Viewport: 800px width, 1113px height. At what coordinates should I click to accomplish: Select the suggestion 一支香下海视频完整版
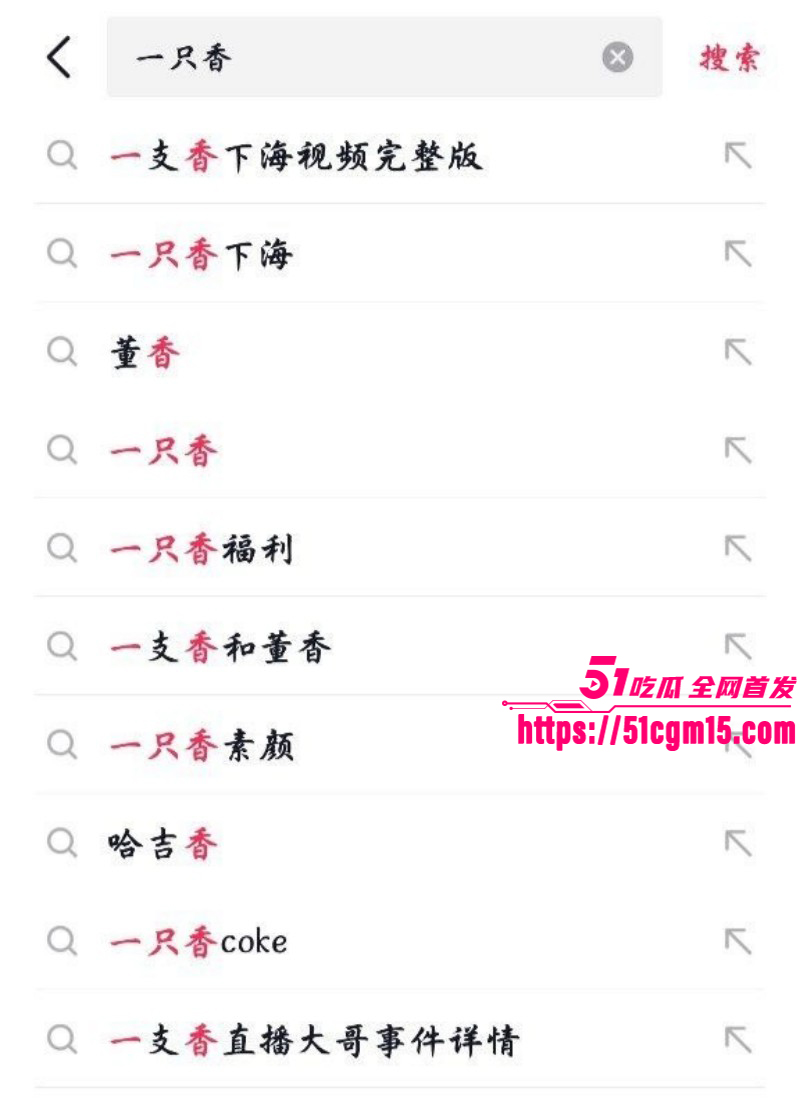[x=295, y=156]
